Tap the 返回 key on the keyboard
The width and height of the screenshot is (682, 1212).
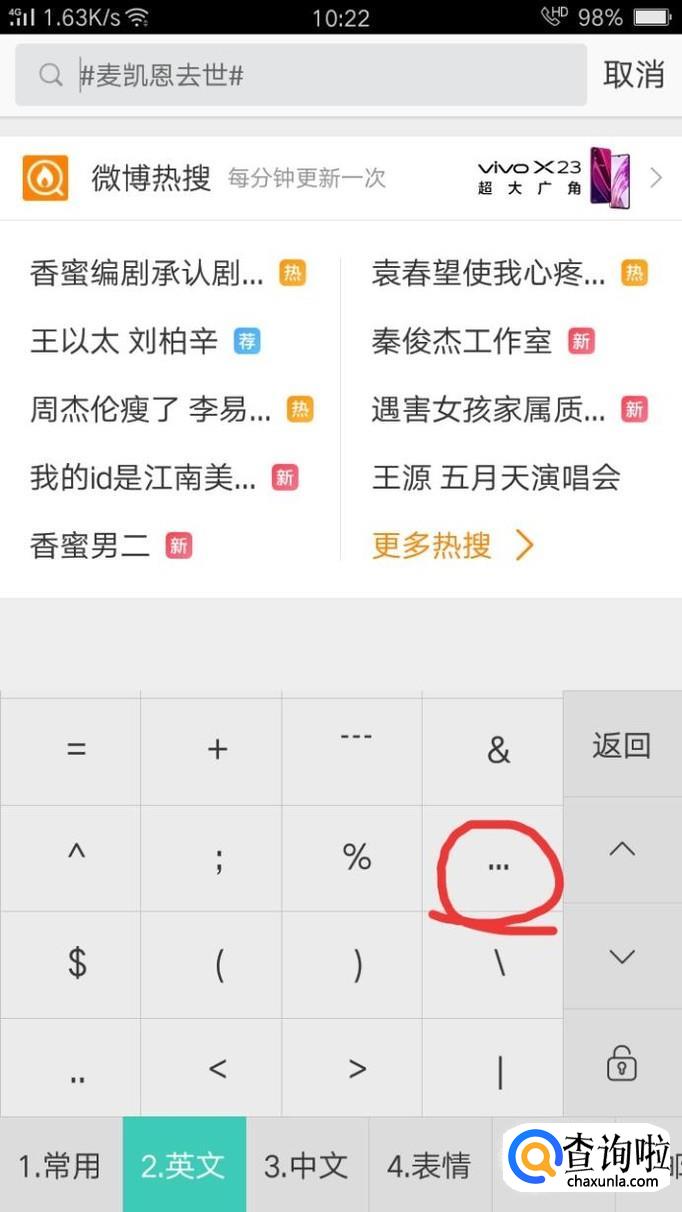coord(622,745)
